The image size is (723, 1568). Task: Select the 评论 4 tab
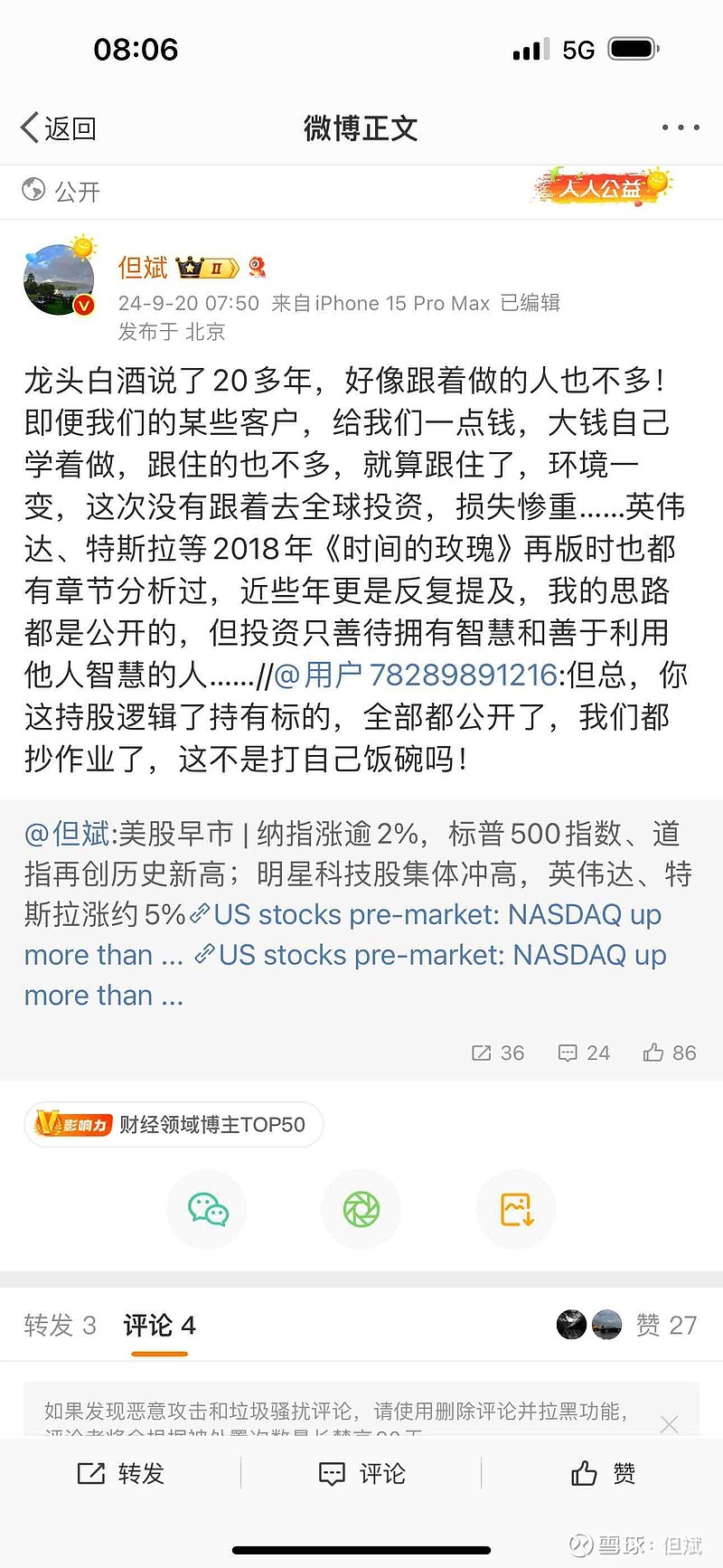pyautogui.click(x=159, y=1326)
